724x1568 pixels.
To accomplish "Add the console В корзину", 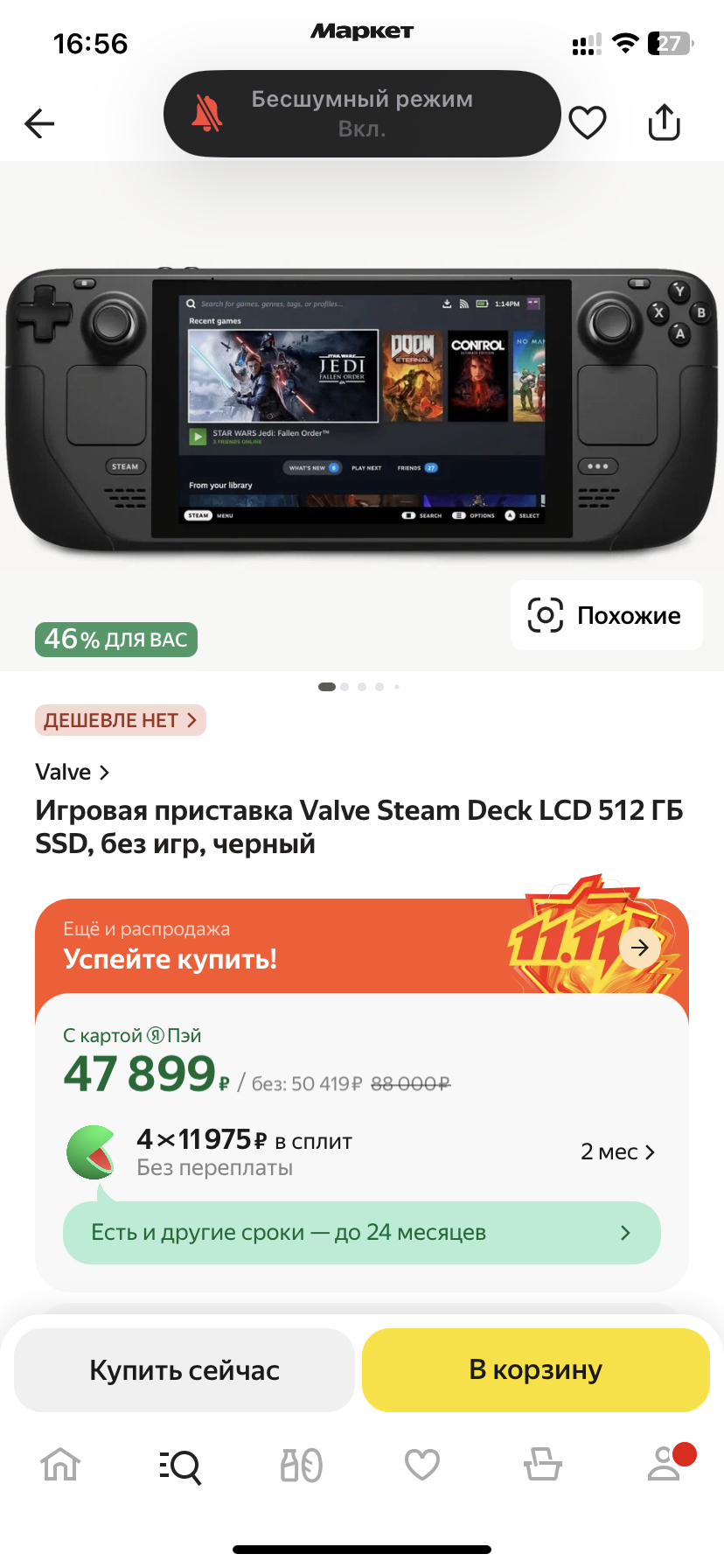I will pyautogui.click(x=535, y=1369).
